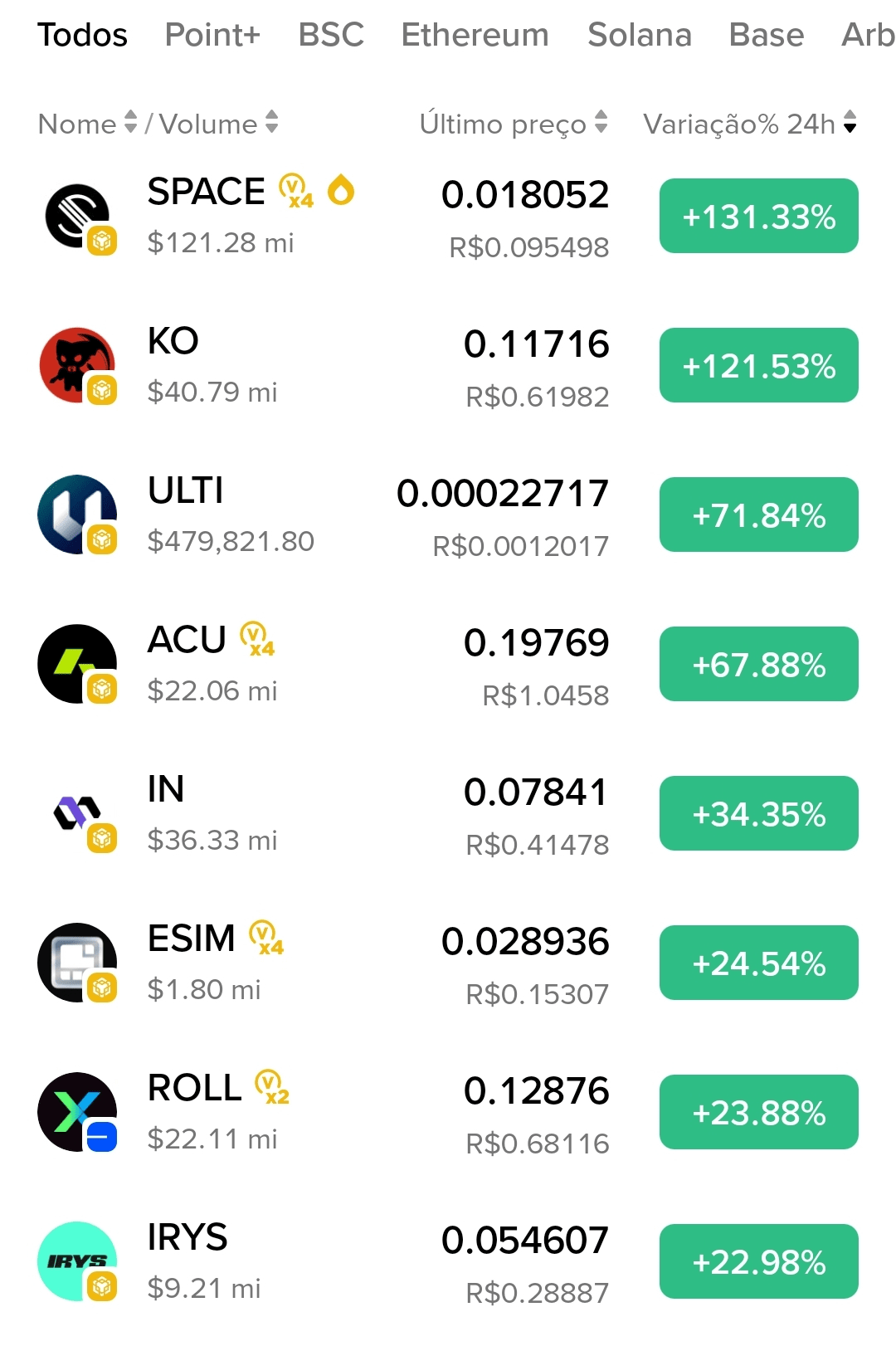The image size is (896, 1346).
Task: View KO token details
Action: [332, 366]
